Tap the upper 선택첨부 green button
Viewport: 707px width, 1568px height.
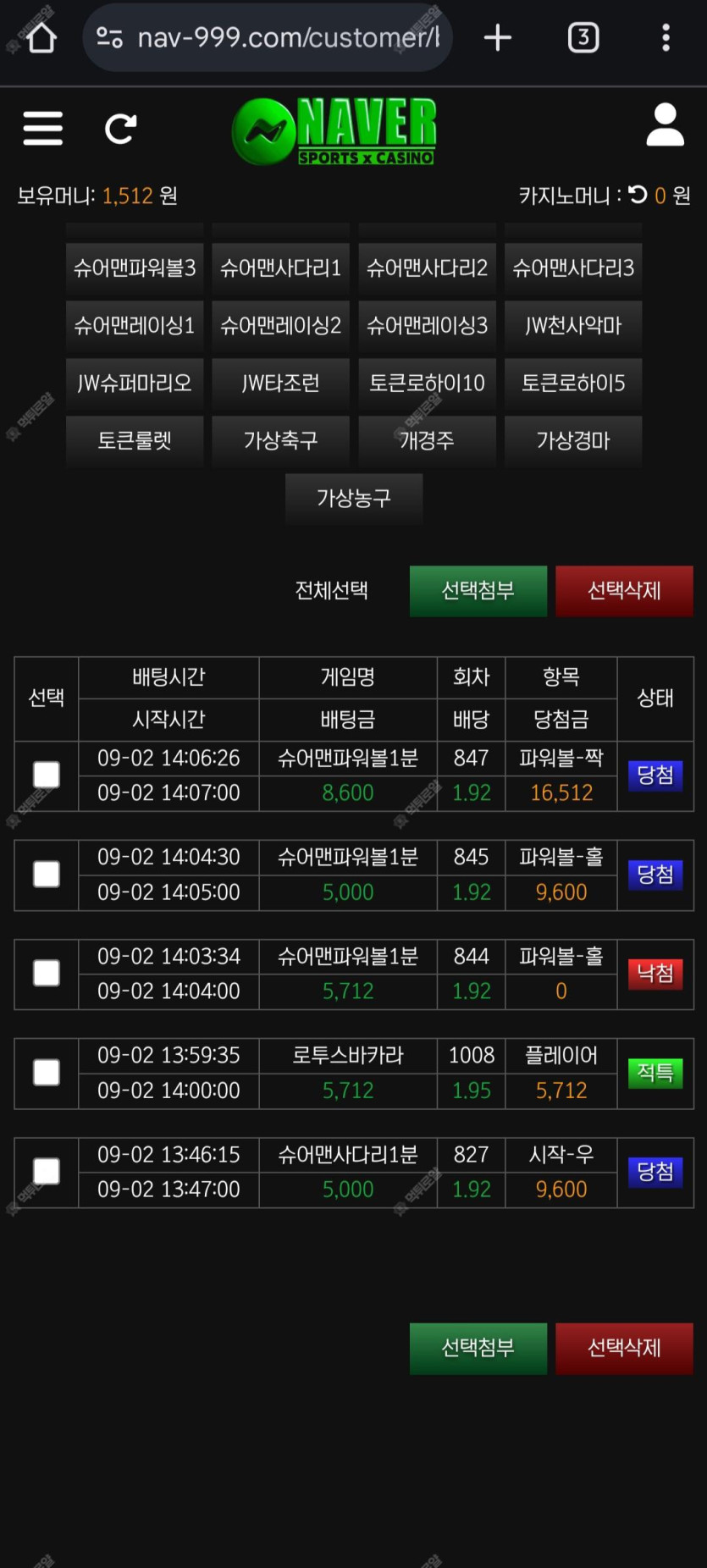pos(478,591)
